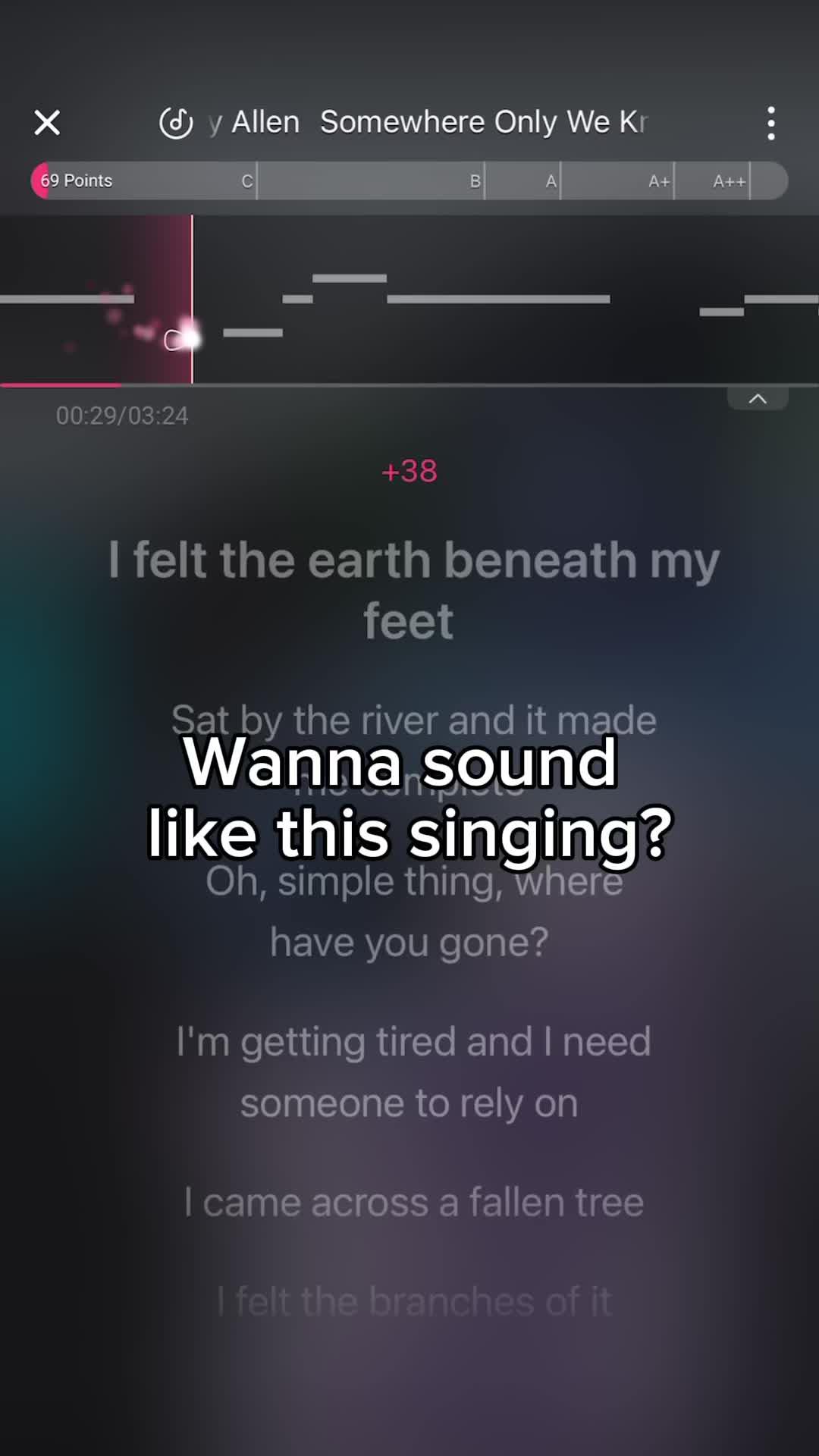
Task: Exit the karaoke session with the X
Action: pos(47,122)
